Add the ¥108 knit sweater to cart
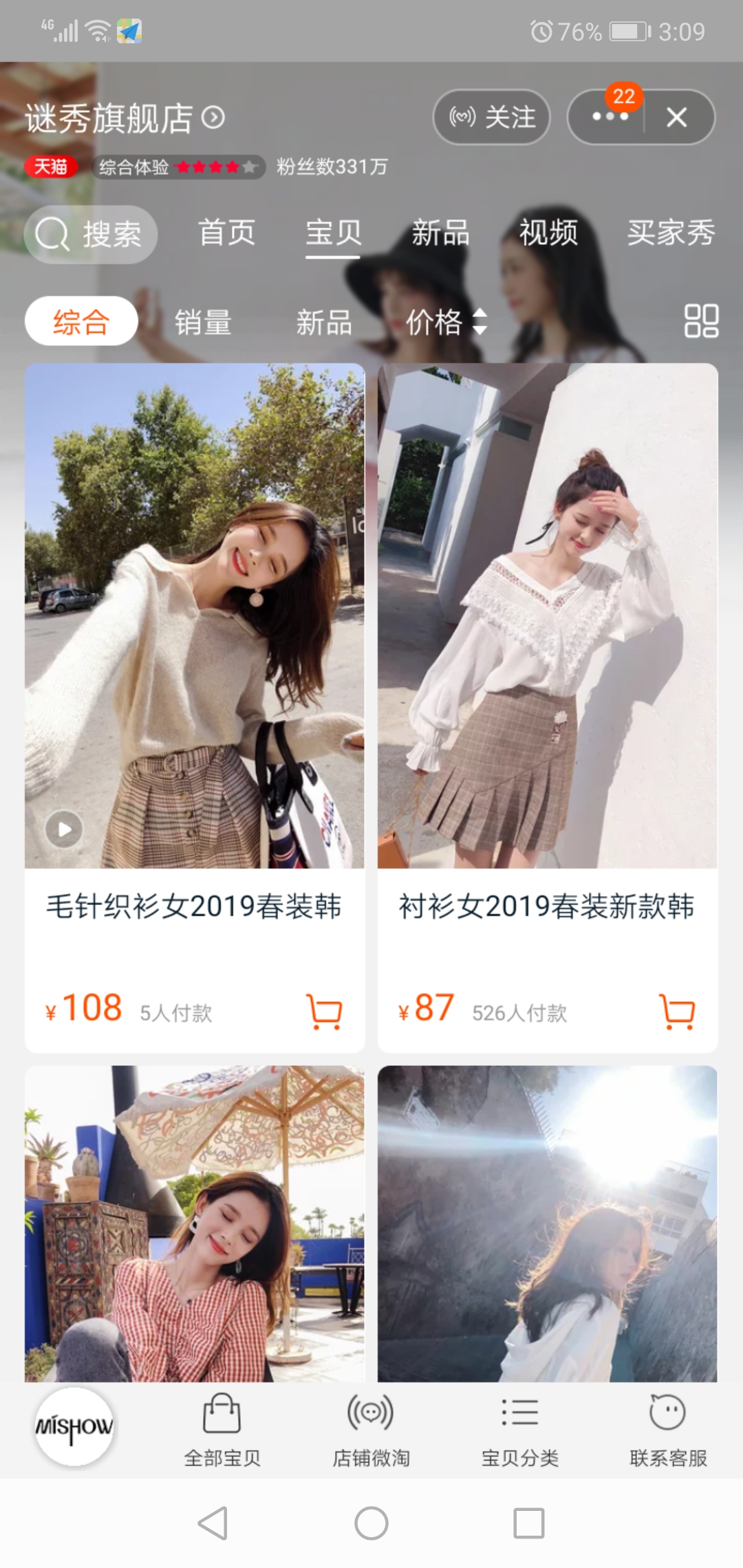Screen dimensions: 743x1568 pyautogui.click(x=323, y=1011)
